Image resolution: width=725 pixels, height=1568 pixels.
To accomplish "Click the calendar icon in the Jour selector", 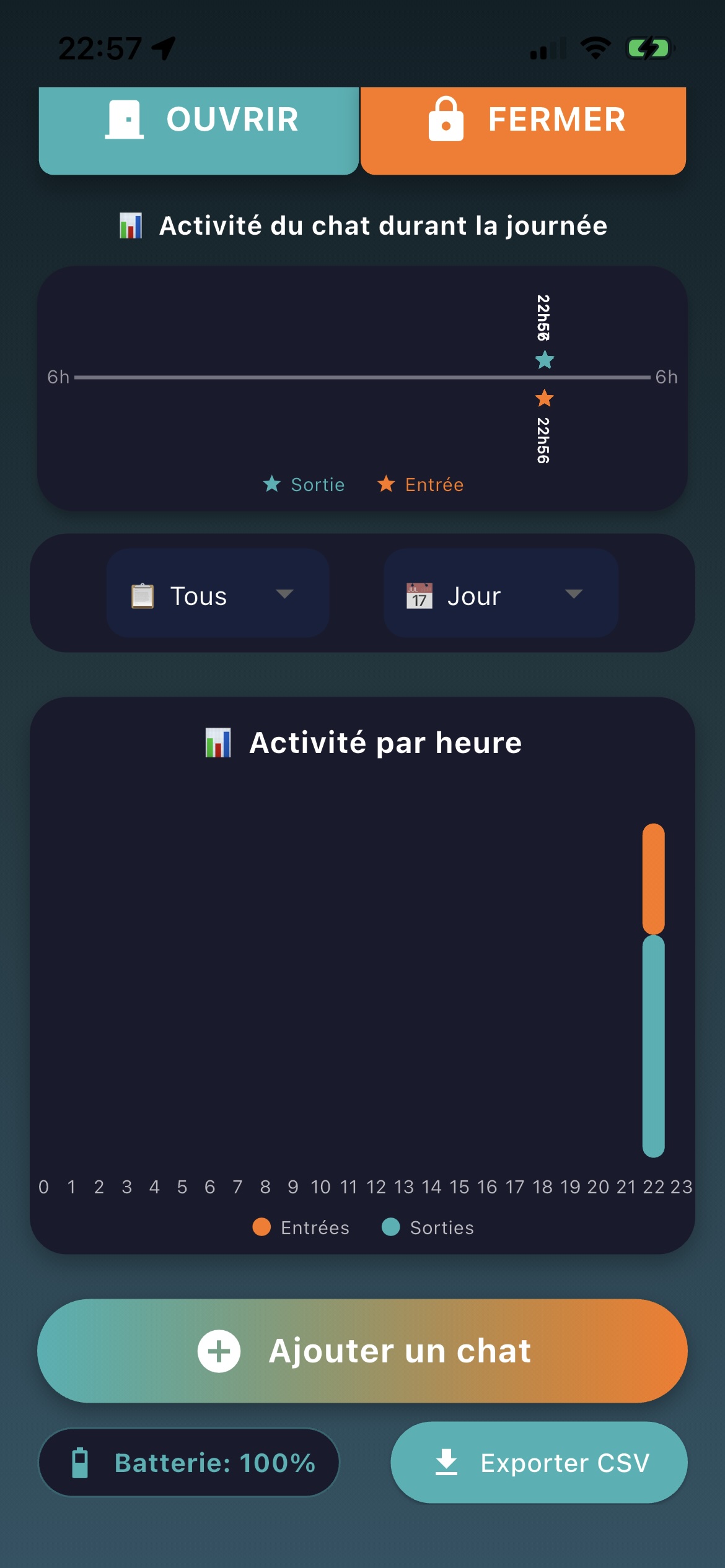I will [420, 595].
